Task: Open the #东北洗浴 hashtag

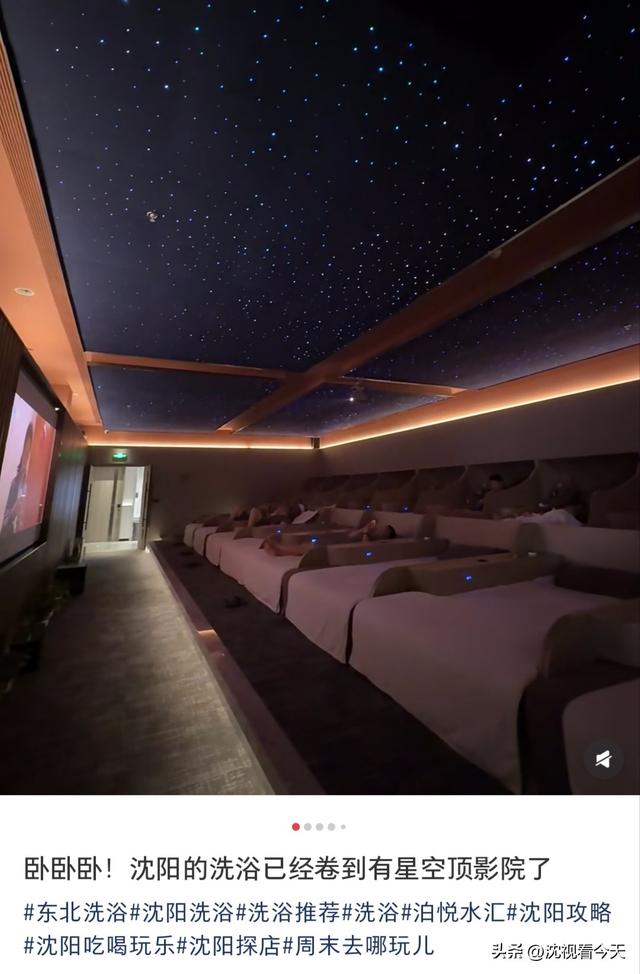Action: point(75,912)
